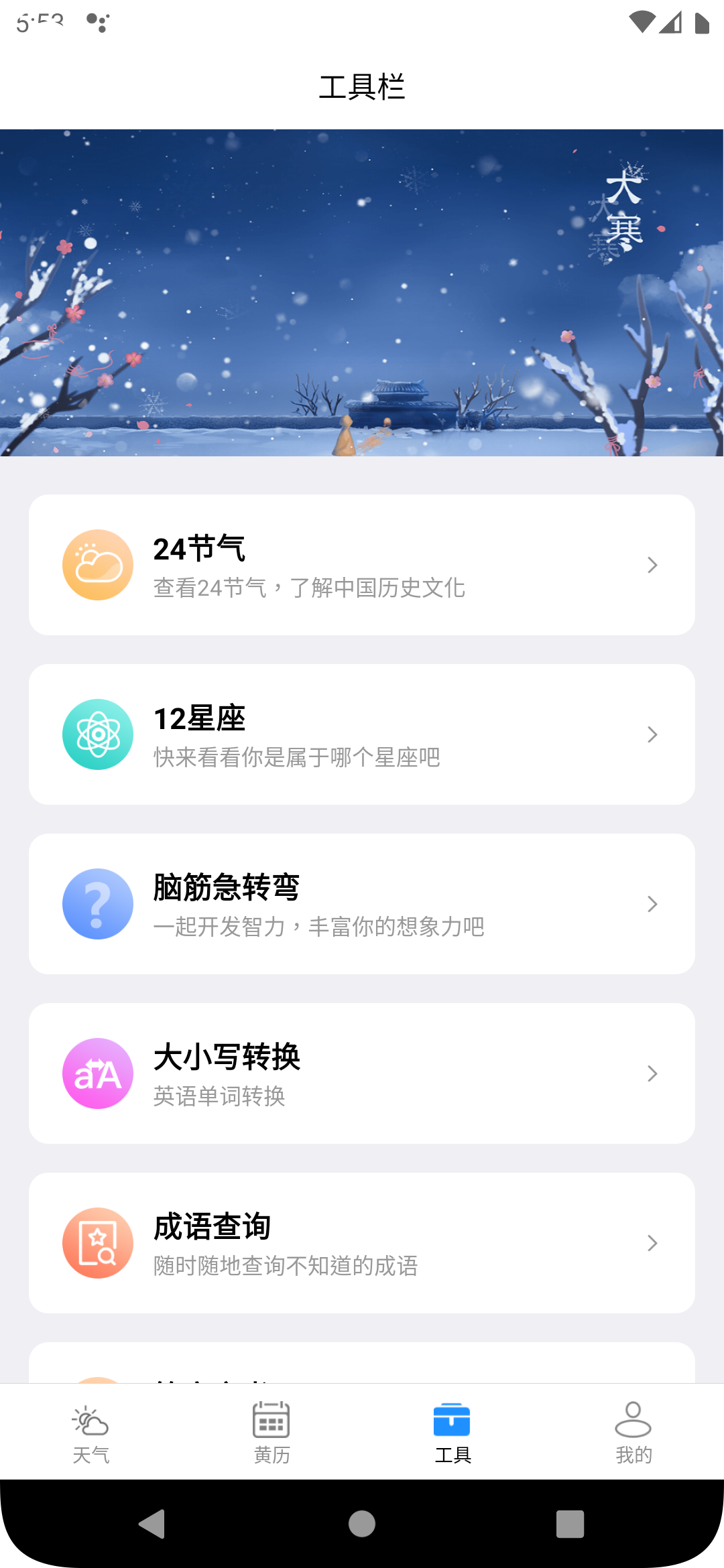Click the 我的 profile icon
The height and width of the screenshot is (1568, 724).
click(633, 1415)
